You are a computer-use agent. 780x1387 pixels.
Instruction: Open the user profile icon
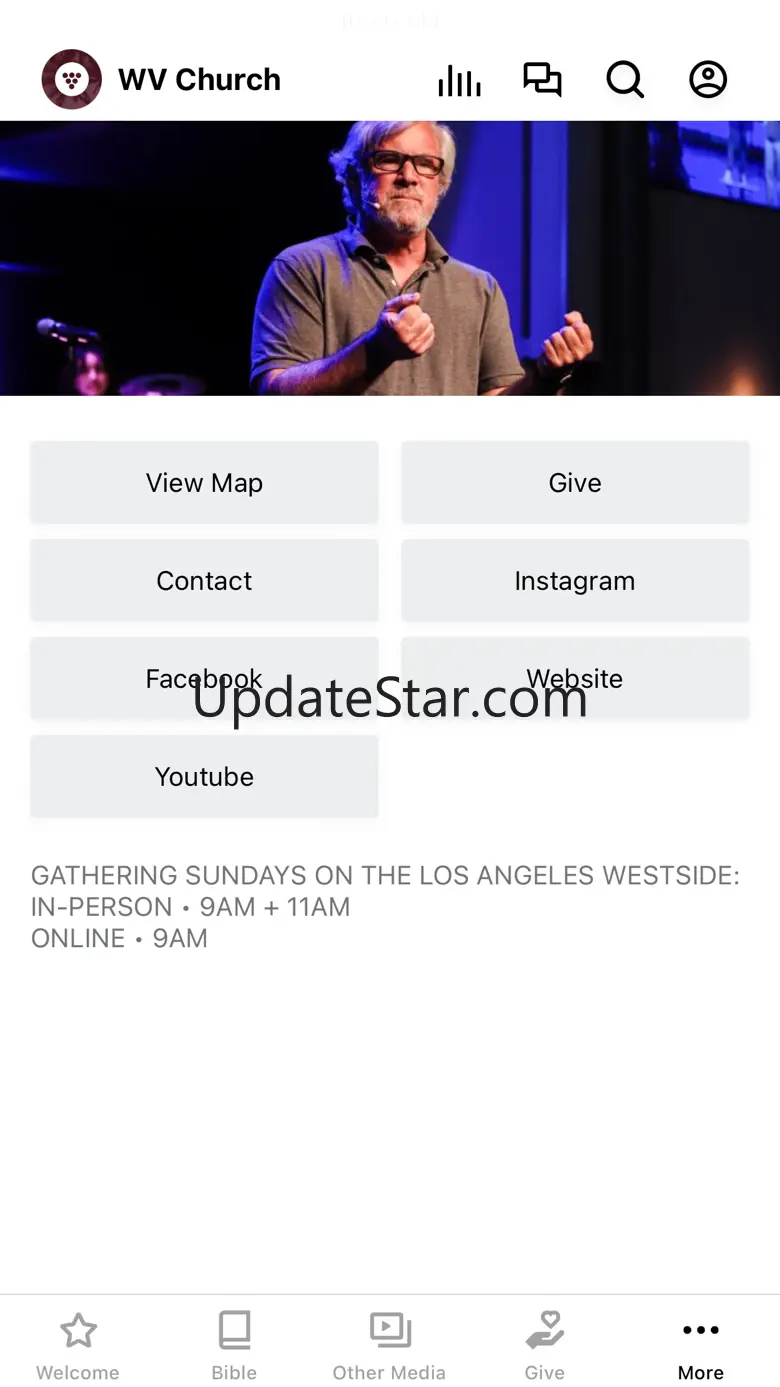coord(708,80)
